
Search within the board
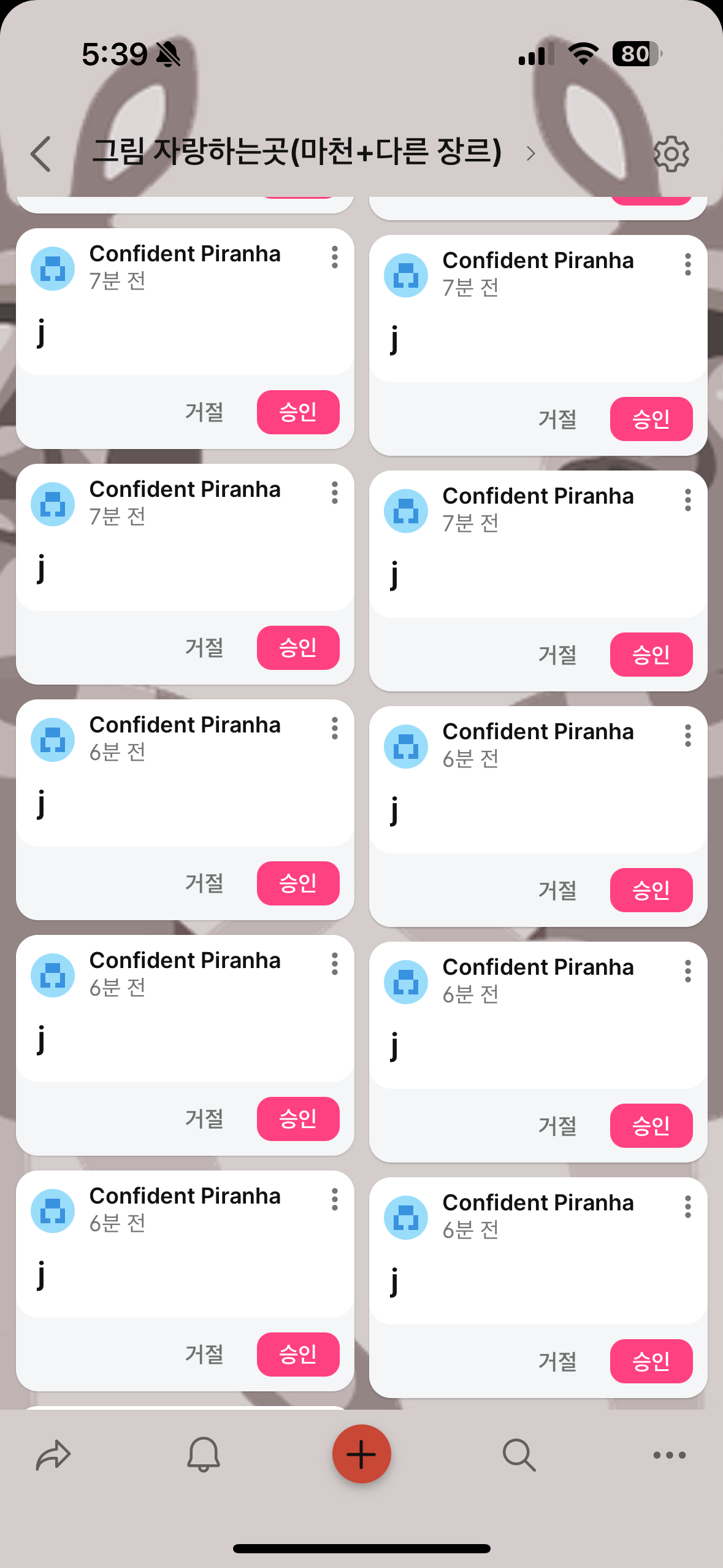pyautogui.click(x=519, y=1455)
